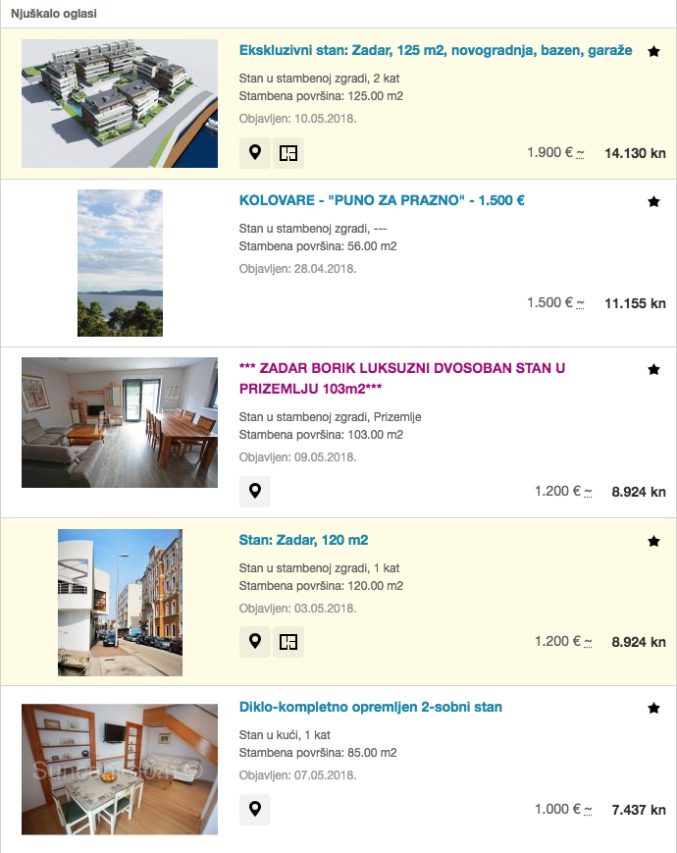The height and width of the screenshot is (853, 677).
Task: Show map location for Ekskluzivni stan listing
Action: tap(255, 153)
